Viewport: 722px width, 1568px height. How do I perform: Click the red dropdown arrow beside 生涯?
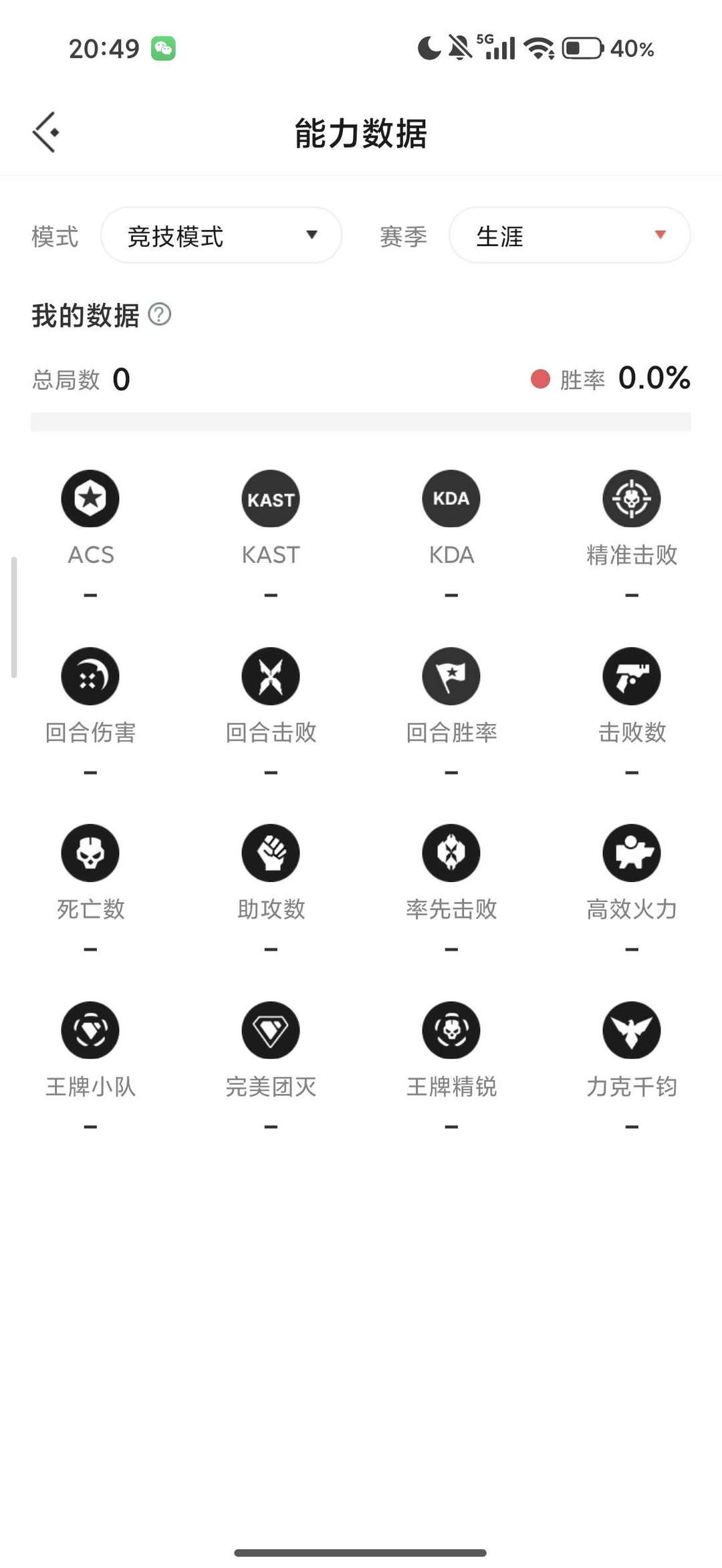pos(658,235)
